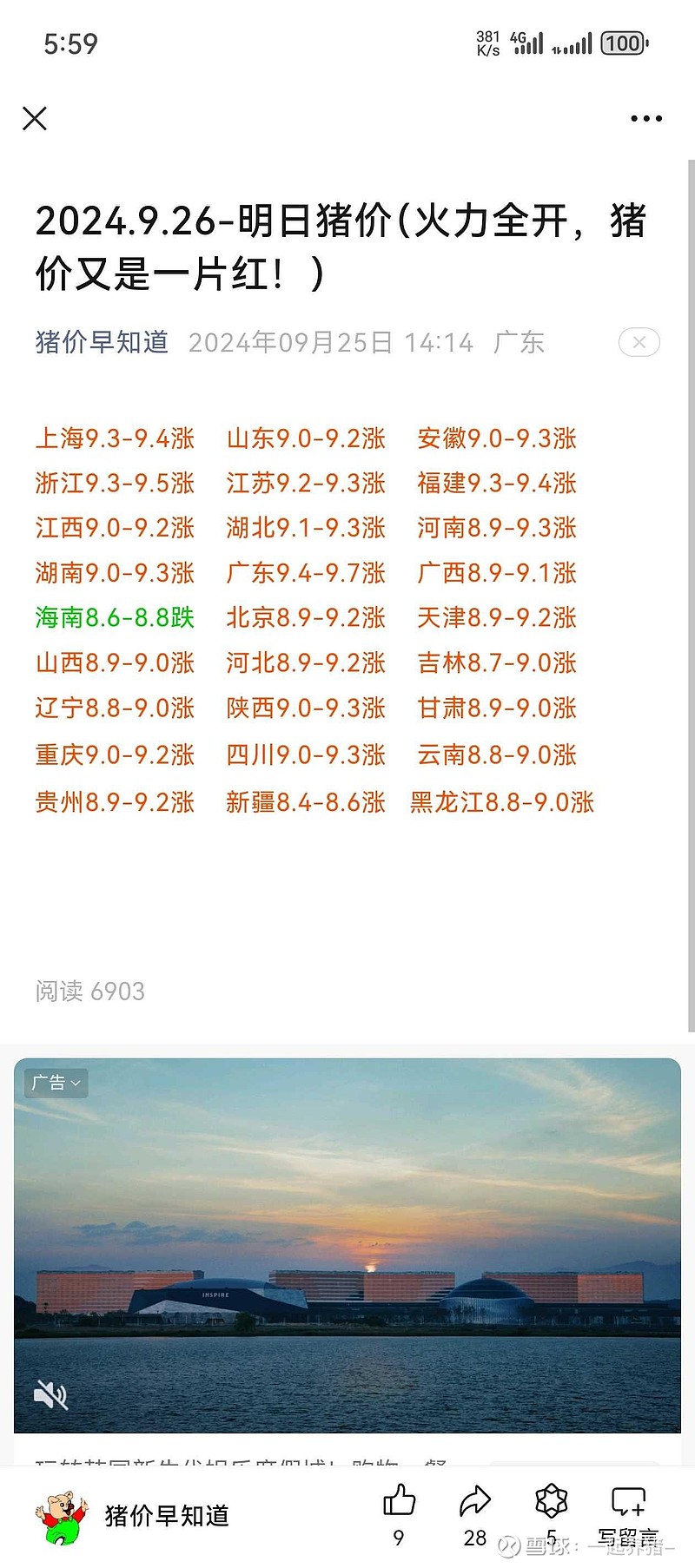This screenshot has height=1568, width=695.
Task: Unmute the ad video
Action: click(50, 1395)
